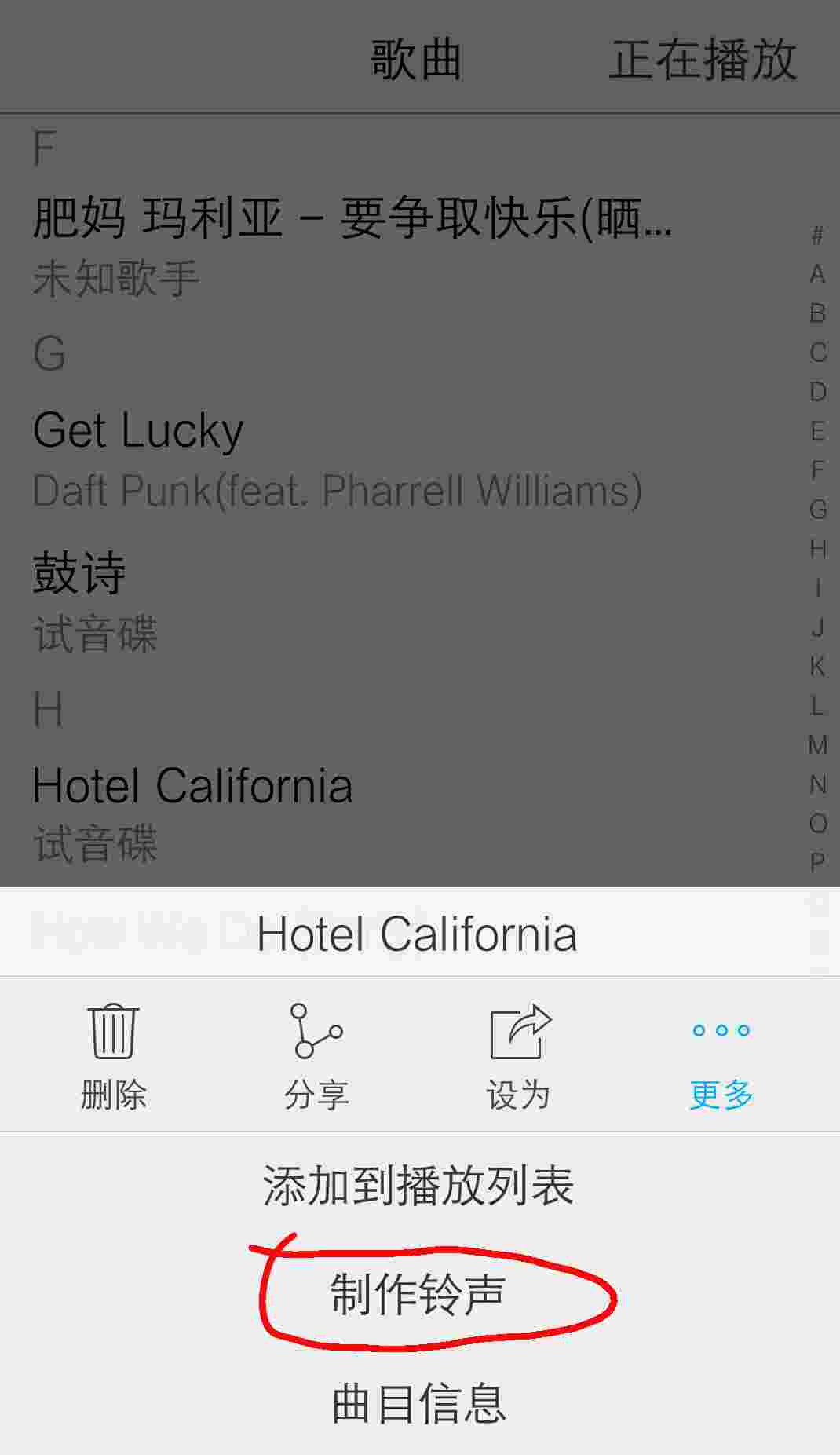
Task: Open 曲目信息 (track info)
Action: (x=418, y=1404)
